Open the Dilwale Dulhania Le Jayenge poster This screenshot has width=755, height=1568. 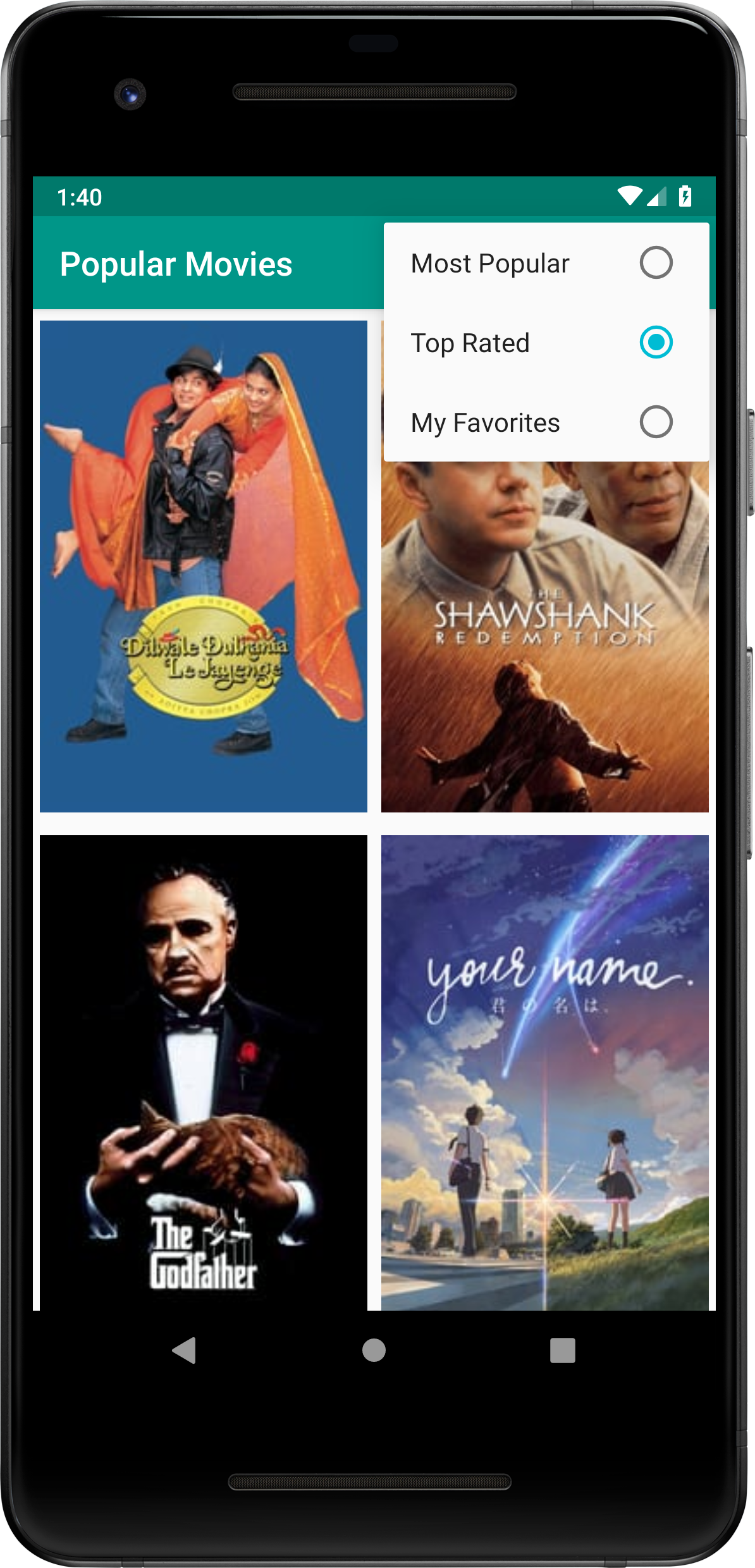coord(203,566)
